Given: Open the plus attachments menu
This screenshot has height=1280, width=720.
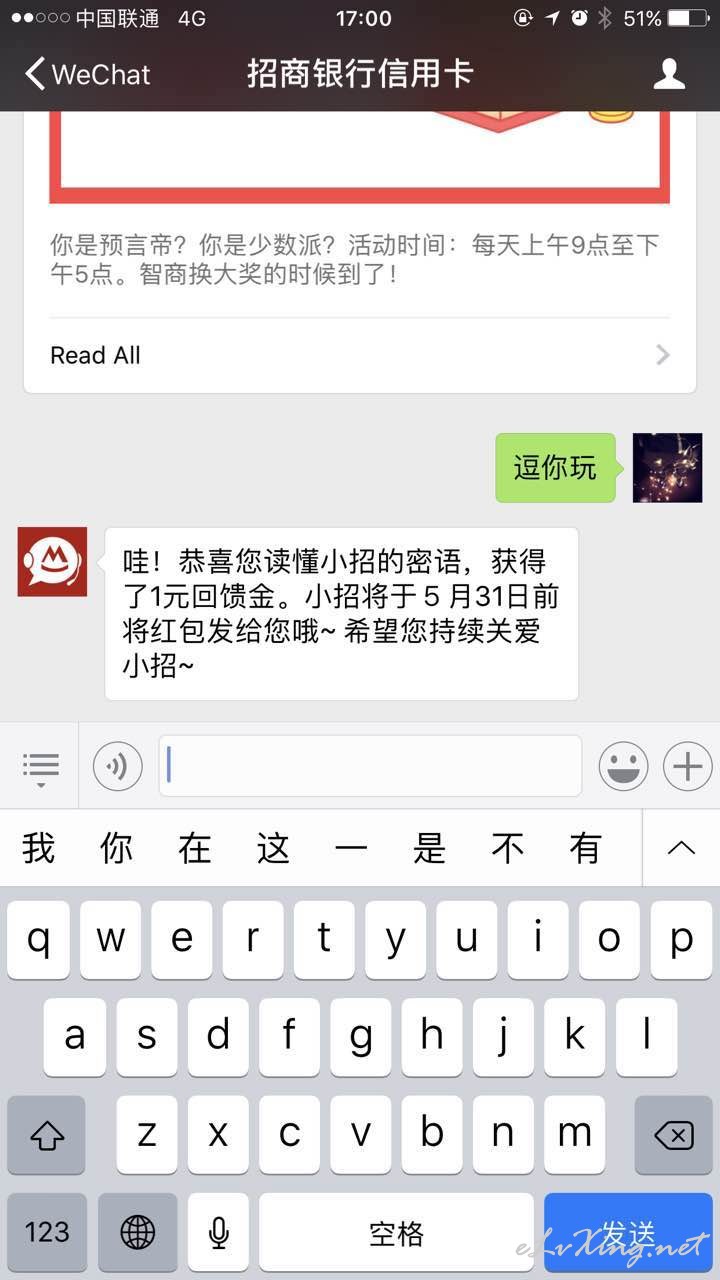Looking at the screenshot, I should pyautogui.click(x=687, y=767).
